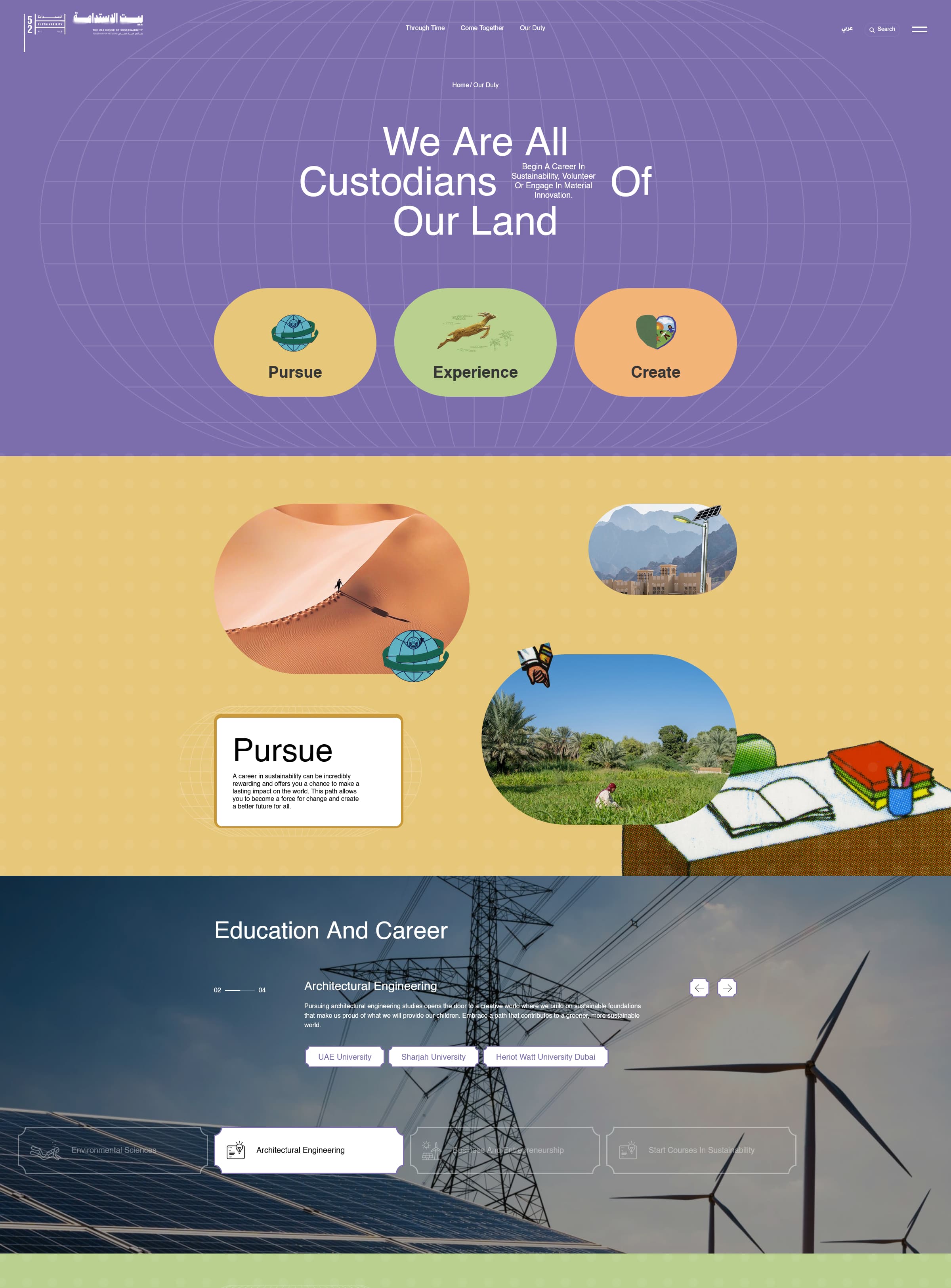951x1288 pixels.
Task: Open the UAE University link
Action: [344, 1057]
